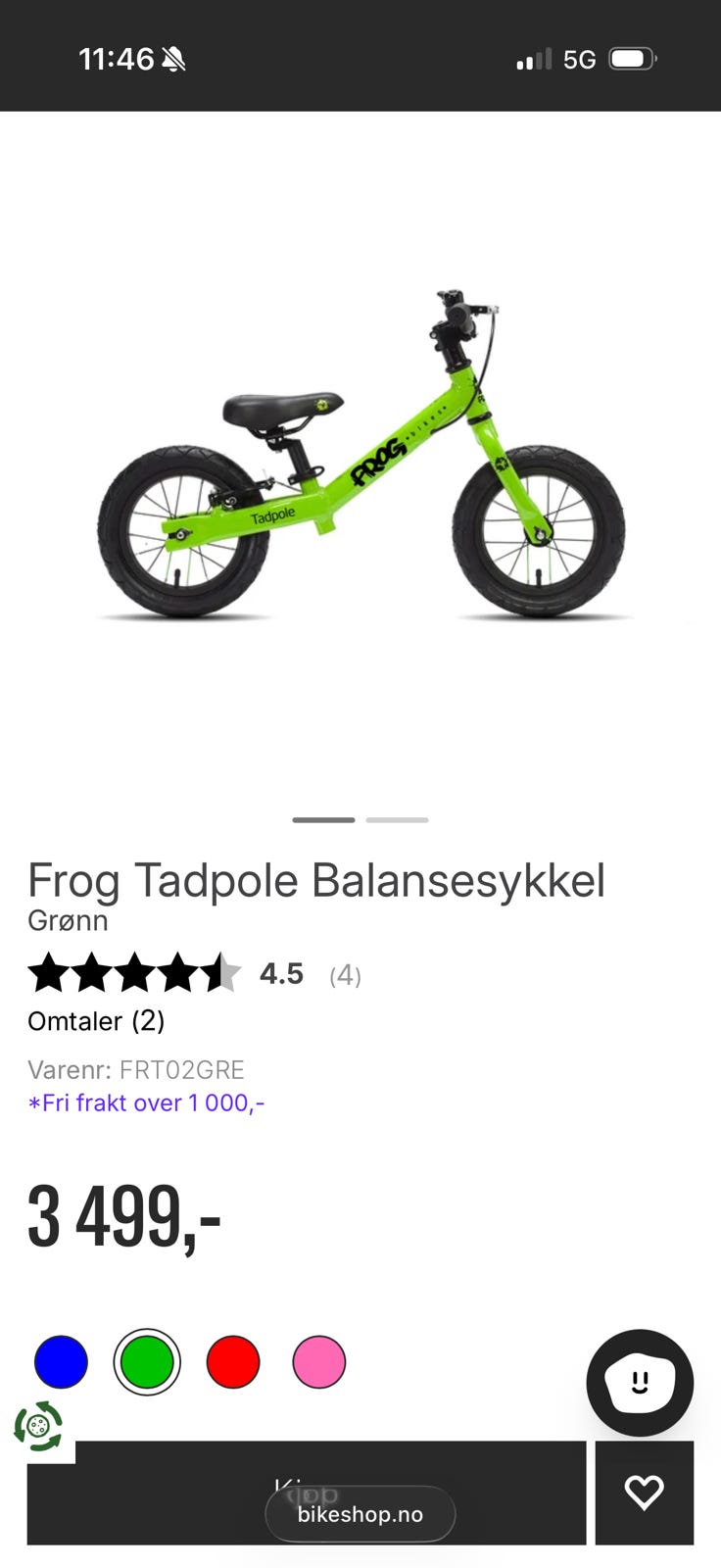
Task: Tap the muted notification bell in the status bar
Action: pyautogui.click(x=176, y=57)
